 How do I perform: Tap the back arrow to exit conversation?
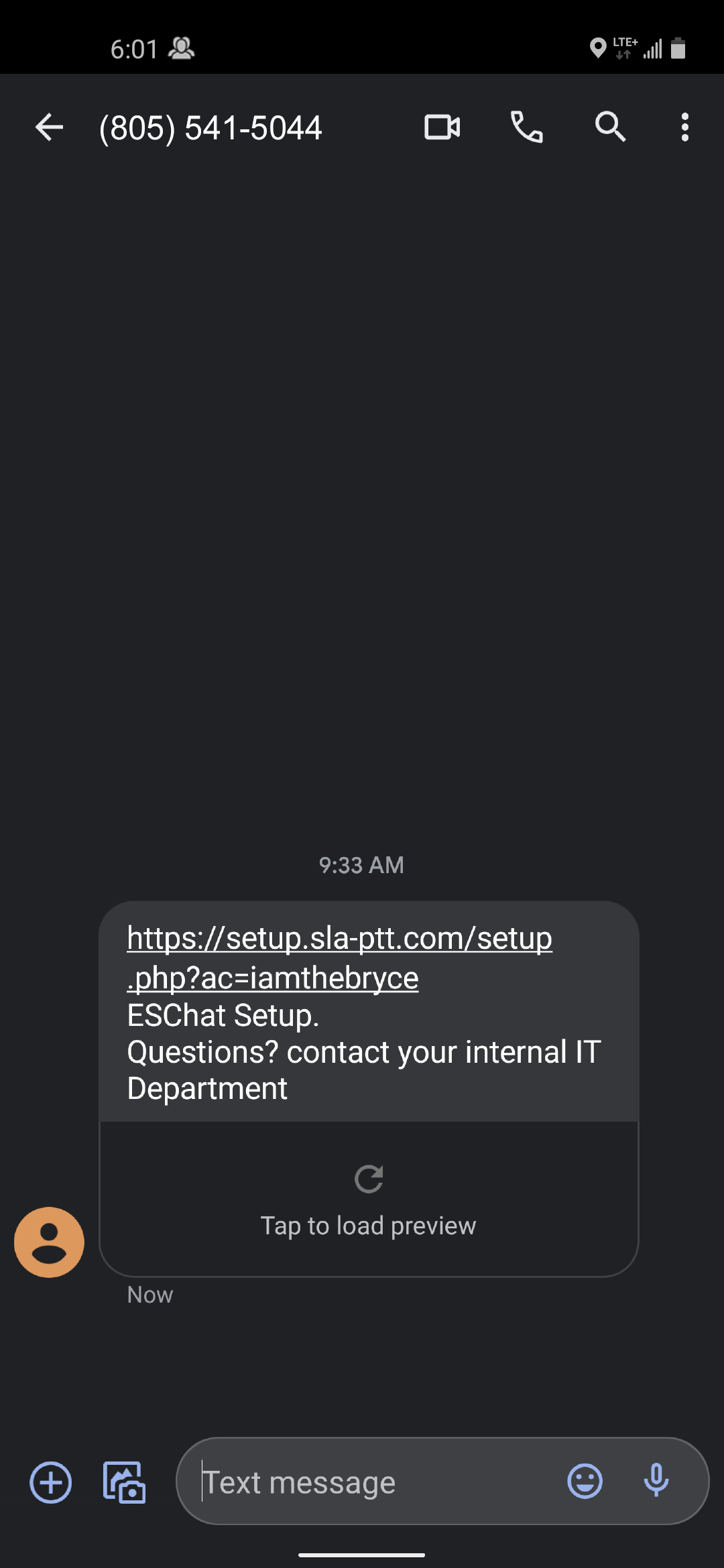(x=48, y=127)
